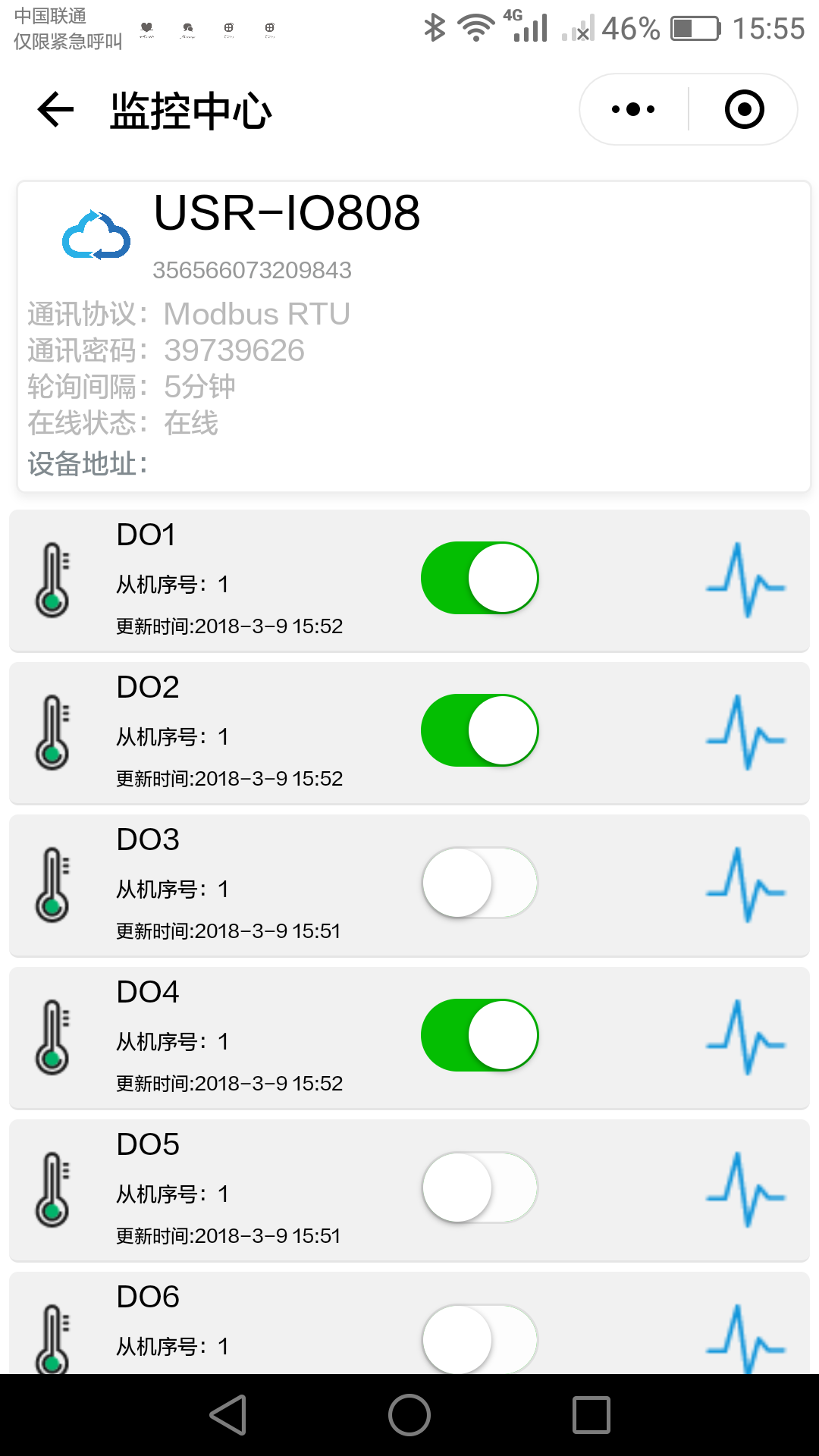Go back from 监控中心
This screenshot has height=1456, width=819.
point(55,110)
